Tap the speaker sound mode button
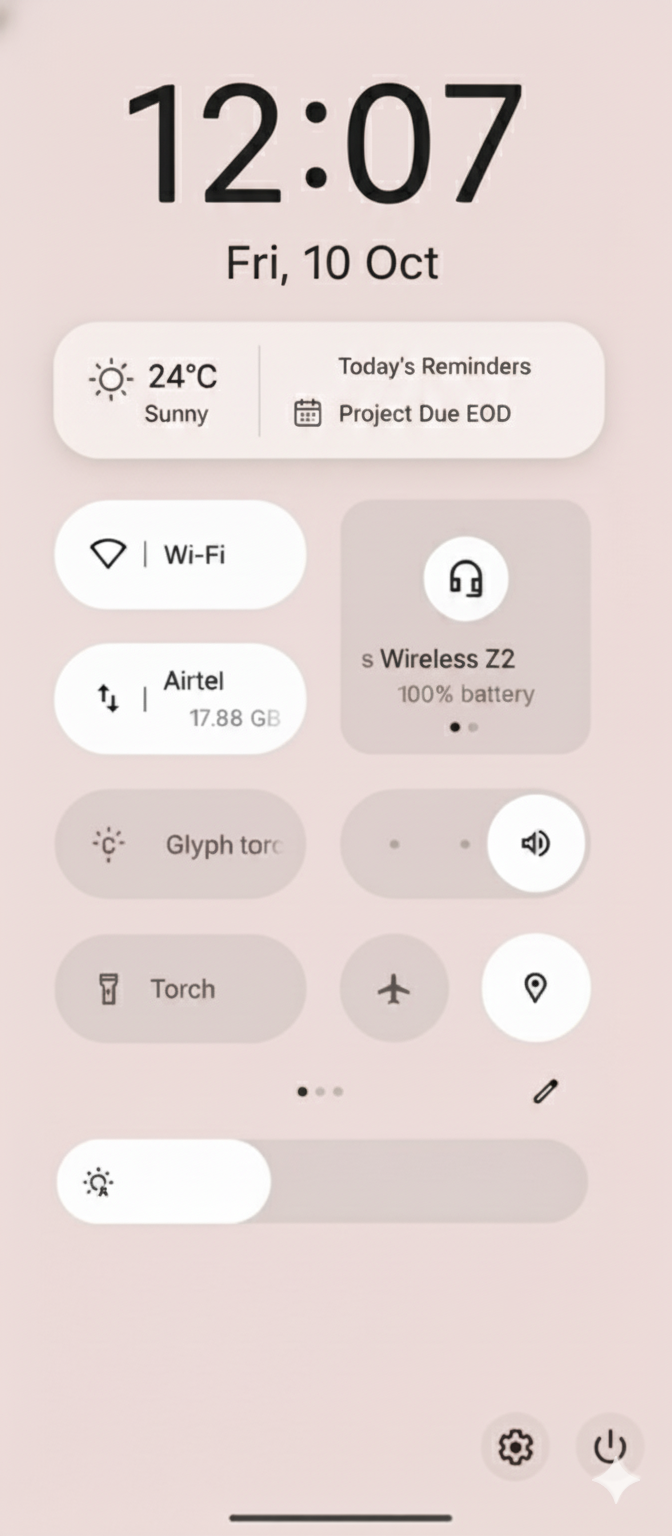The image size is (672, 1536). [535, 844]
